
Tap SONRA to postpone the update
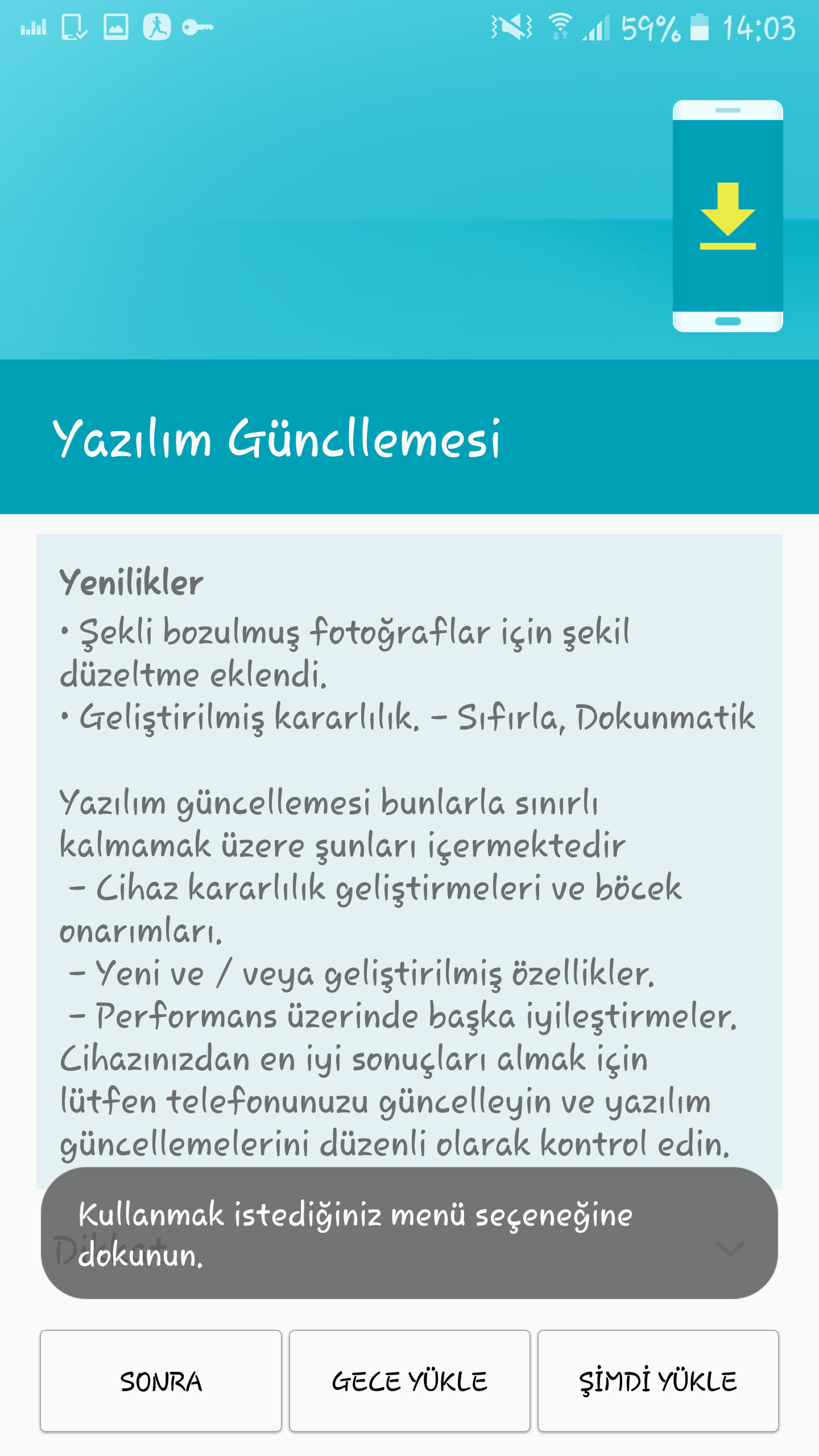pyautogui.click(x=160, y=1380)
